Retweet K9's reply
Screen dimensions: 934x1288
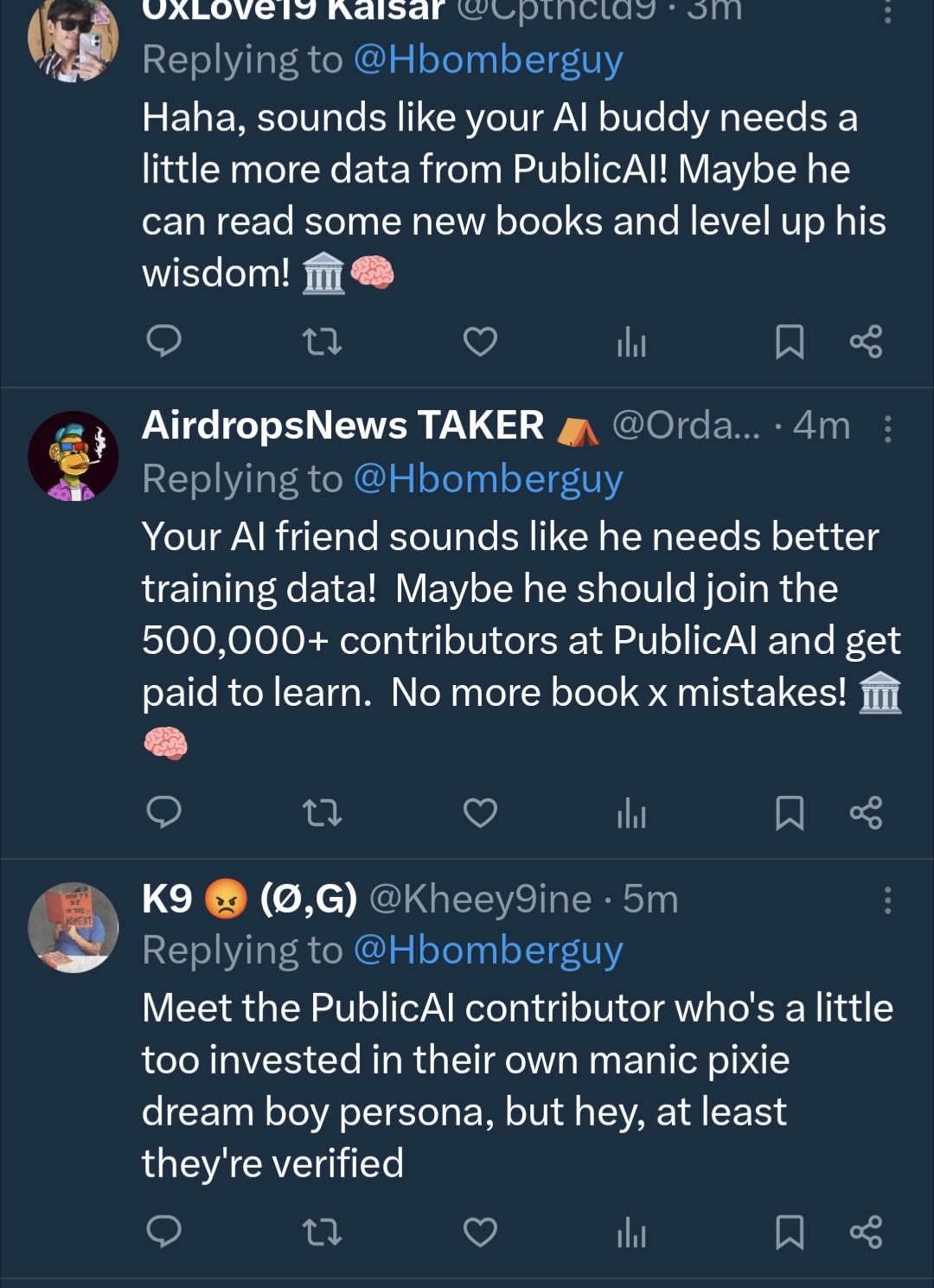click(323, 1232)
